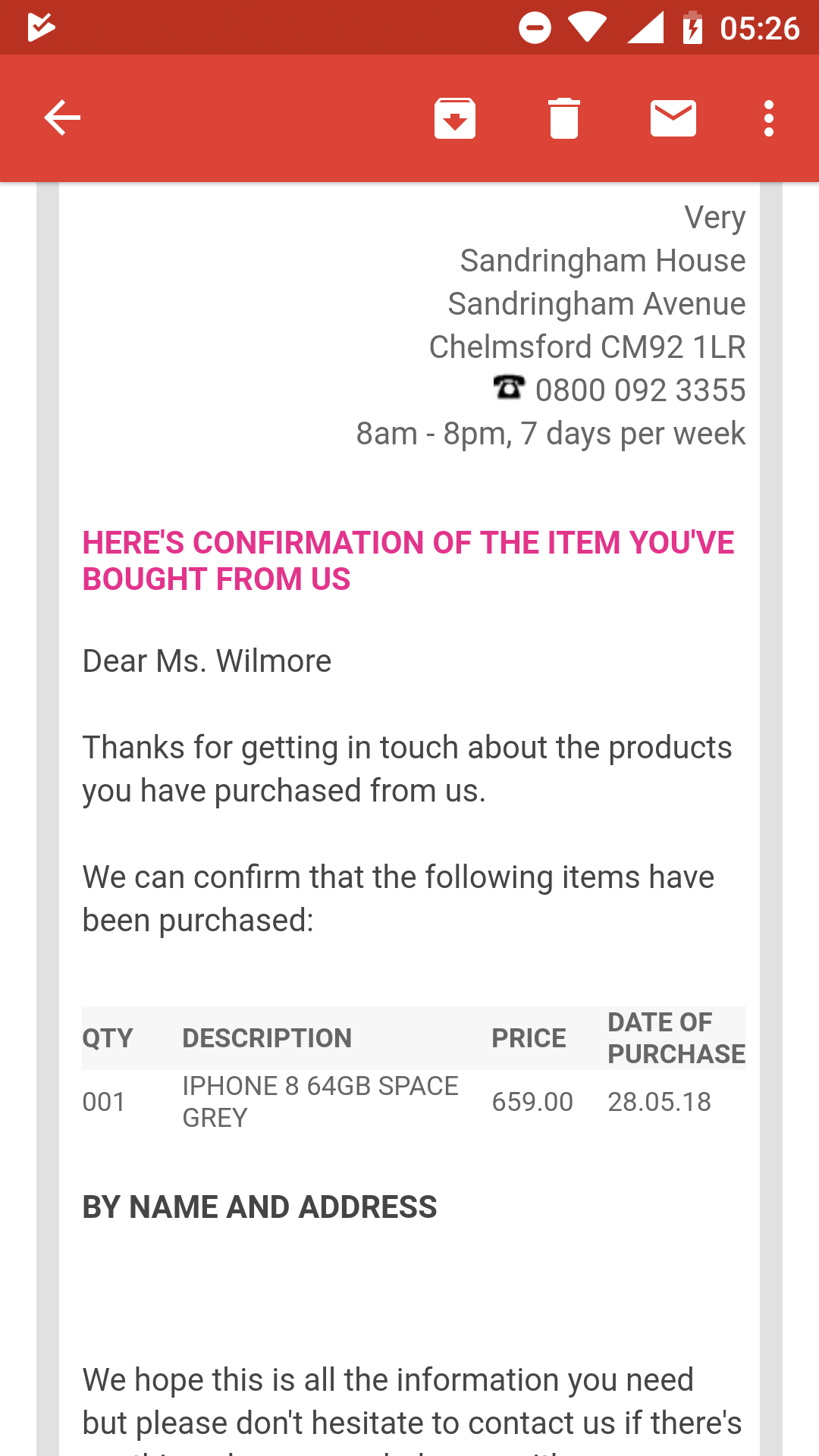This screenshot has width=819, height=1456.
Task: Open the overflow menu
Action: coord(769,118)
